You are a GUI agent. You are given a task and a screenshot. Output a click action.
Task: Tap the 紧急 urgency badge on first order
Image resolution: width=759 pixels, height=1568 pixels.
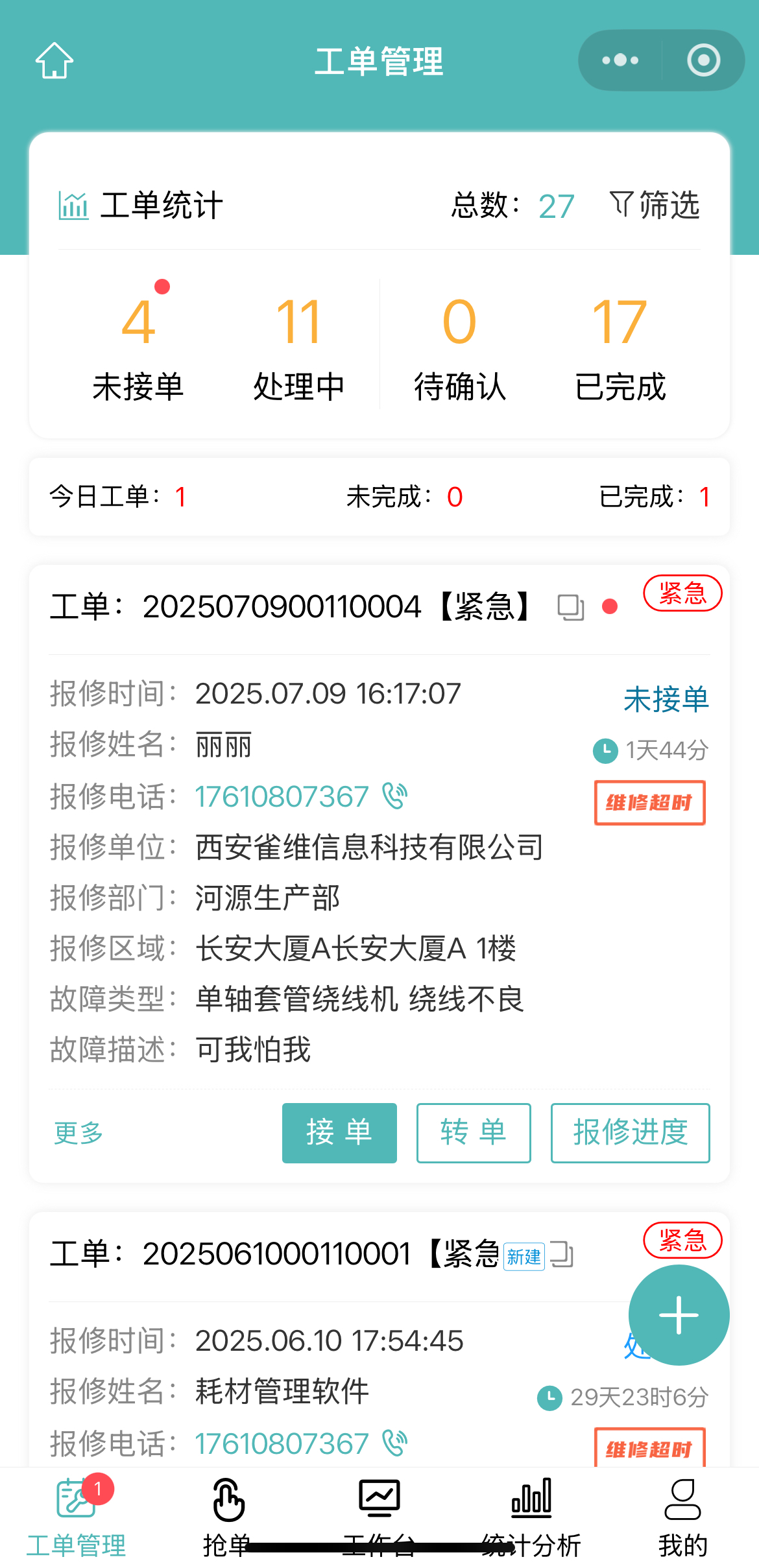click(682, 593)
